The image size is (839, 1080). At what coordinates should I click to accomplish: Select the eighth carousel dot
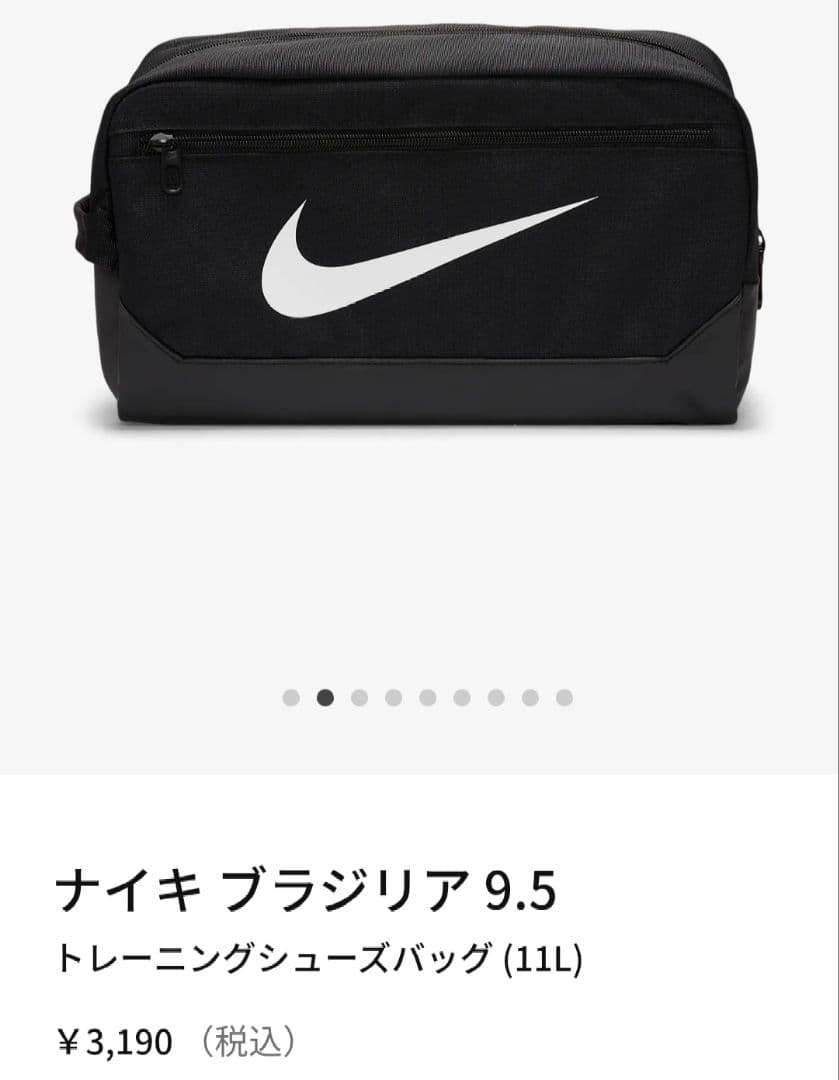[529, 694]
